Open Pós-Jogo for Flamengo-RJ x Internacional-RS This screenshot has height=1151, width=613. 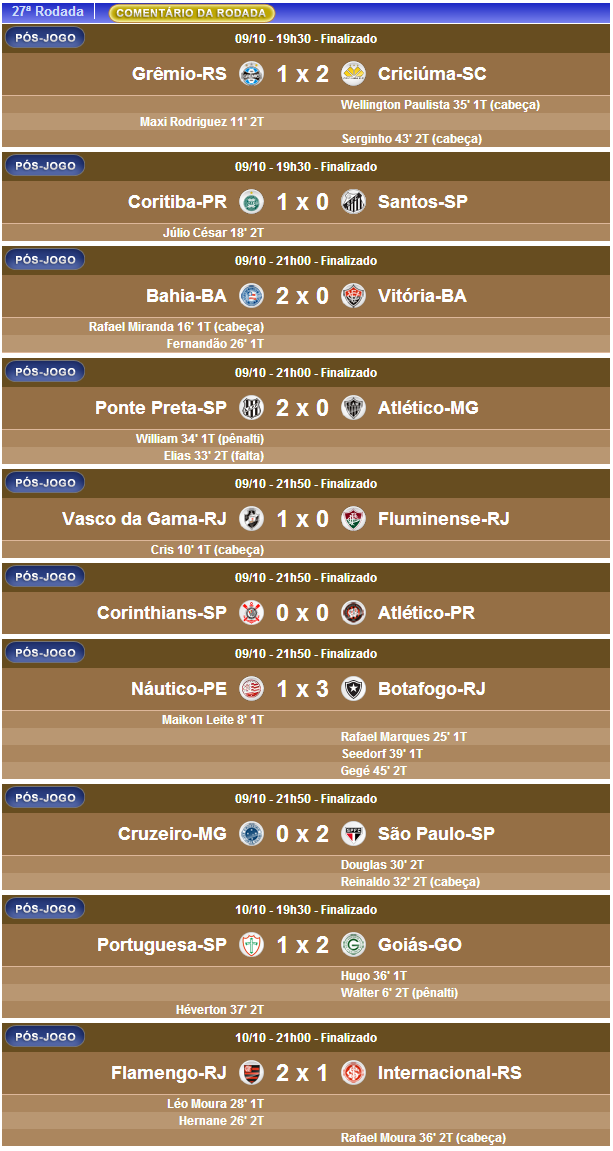[46, 1037]
